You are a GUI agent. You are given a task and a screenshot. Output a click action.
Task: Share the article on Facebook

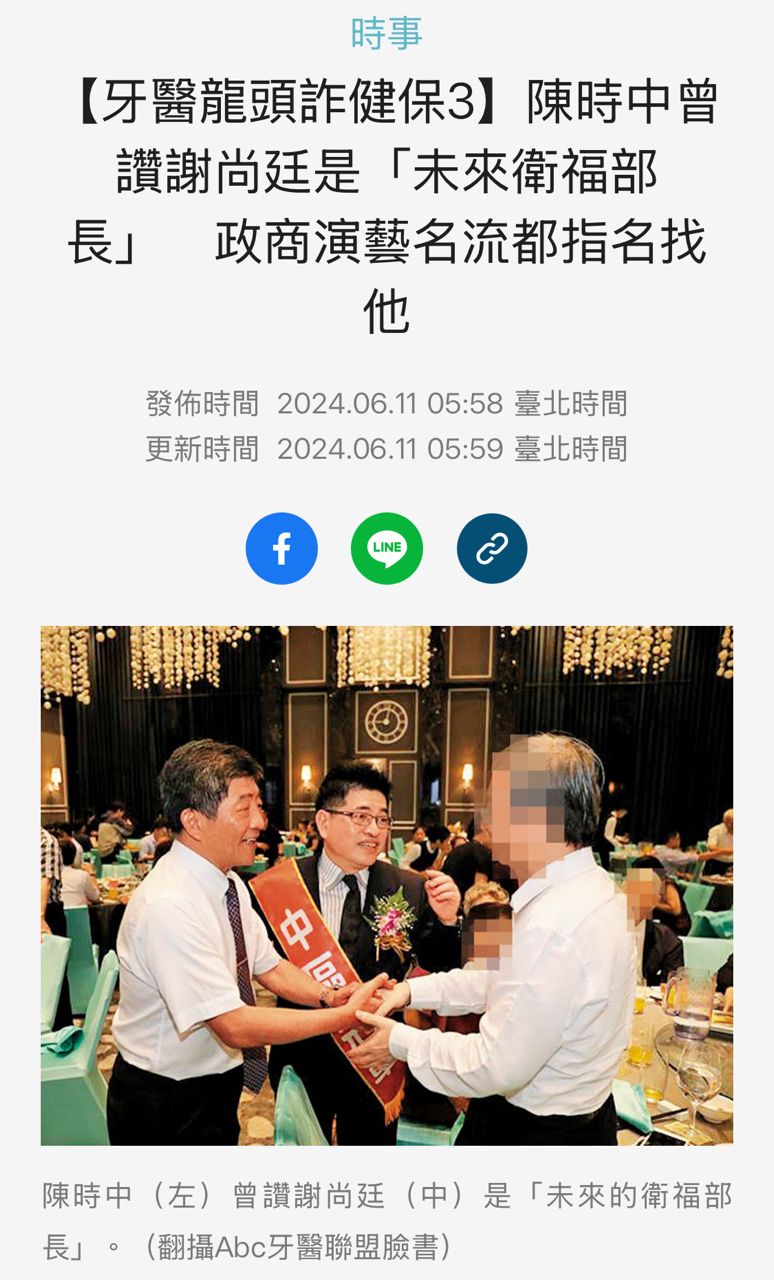pyautogui.click(x=282, y=548)
